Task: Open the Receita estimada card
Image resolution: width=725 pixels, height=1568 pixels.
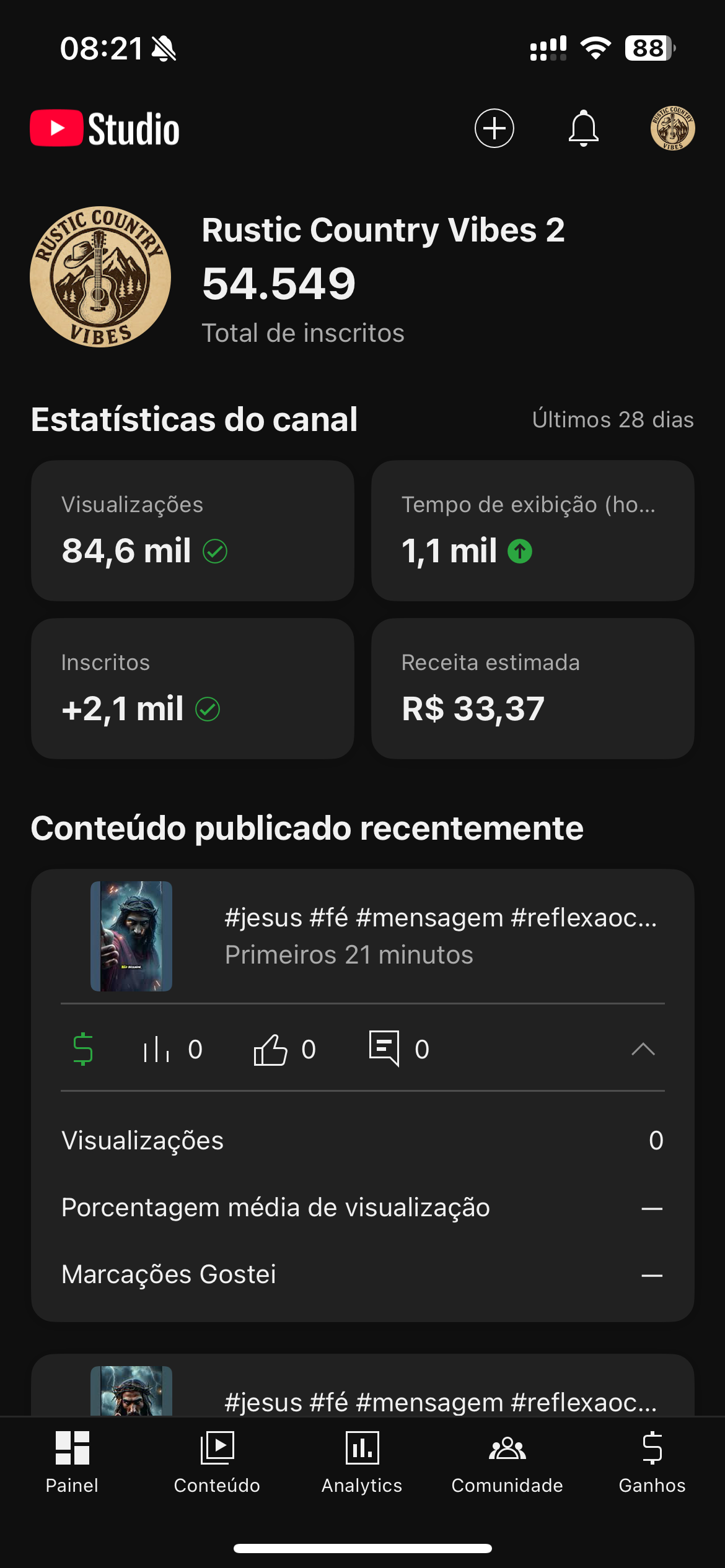Action: 532,688
